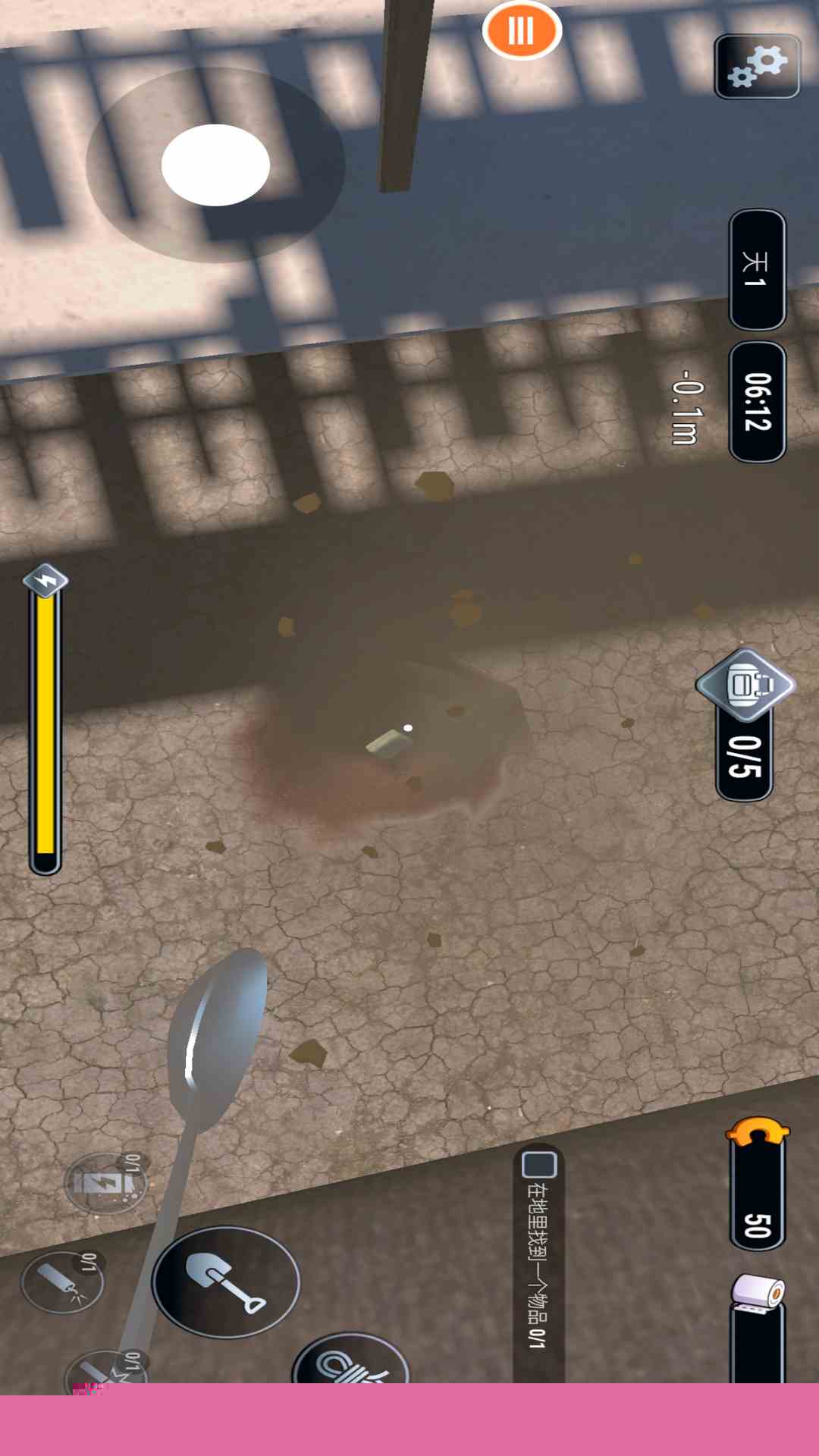Screen dimensions: 819x1456
Task: Dig with the shovel button
Action: point(226,1282)
